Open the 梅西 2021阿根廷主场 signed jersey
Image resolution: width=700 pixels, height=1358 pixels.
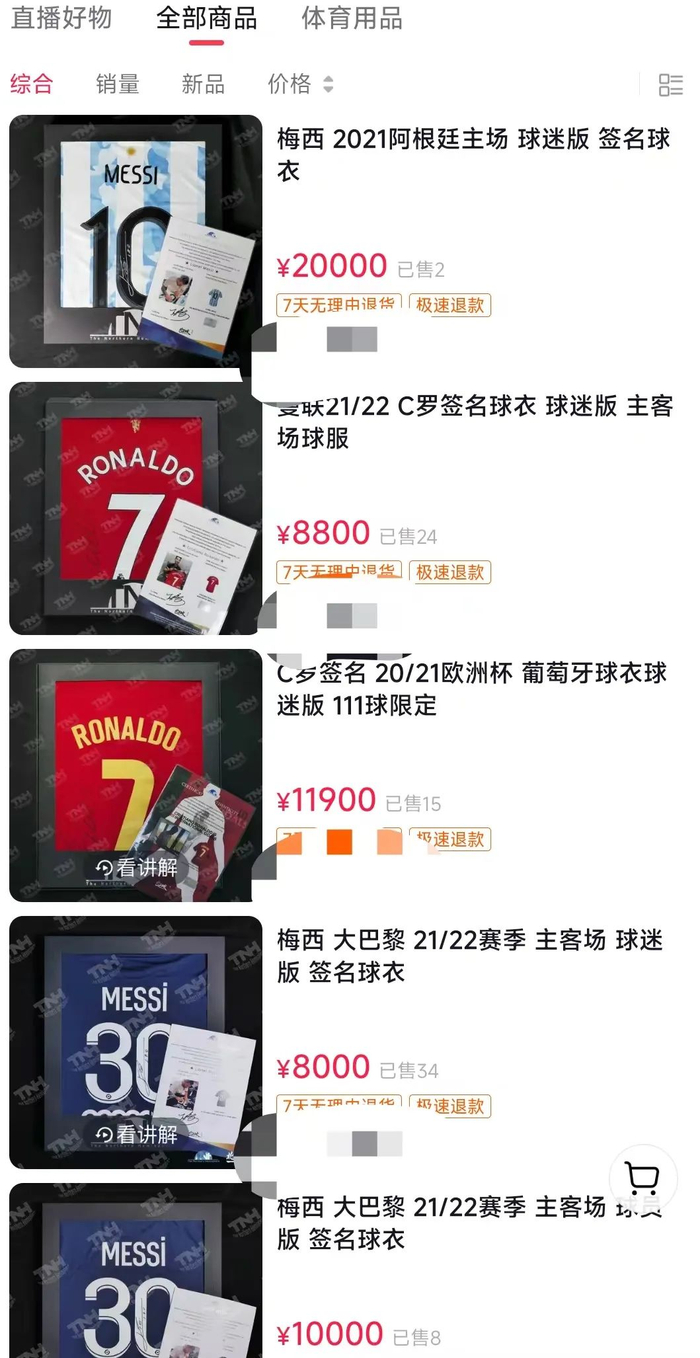click(x=473, y=155)
